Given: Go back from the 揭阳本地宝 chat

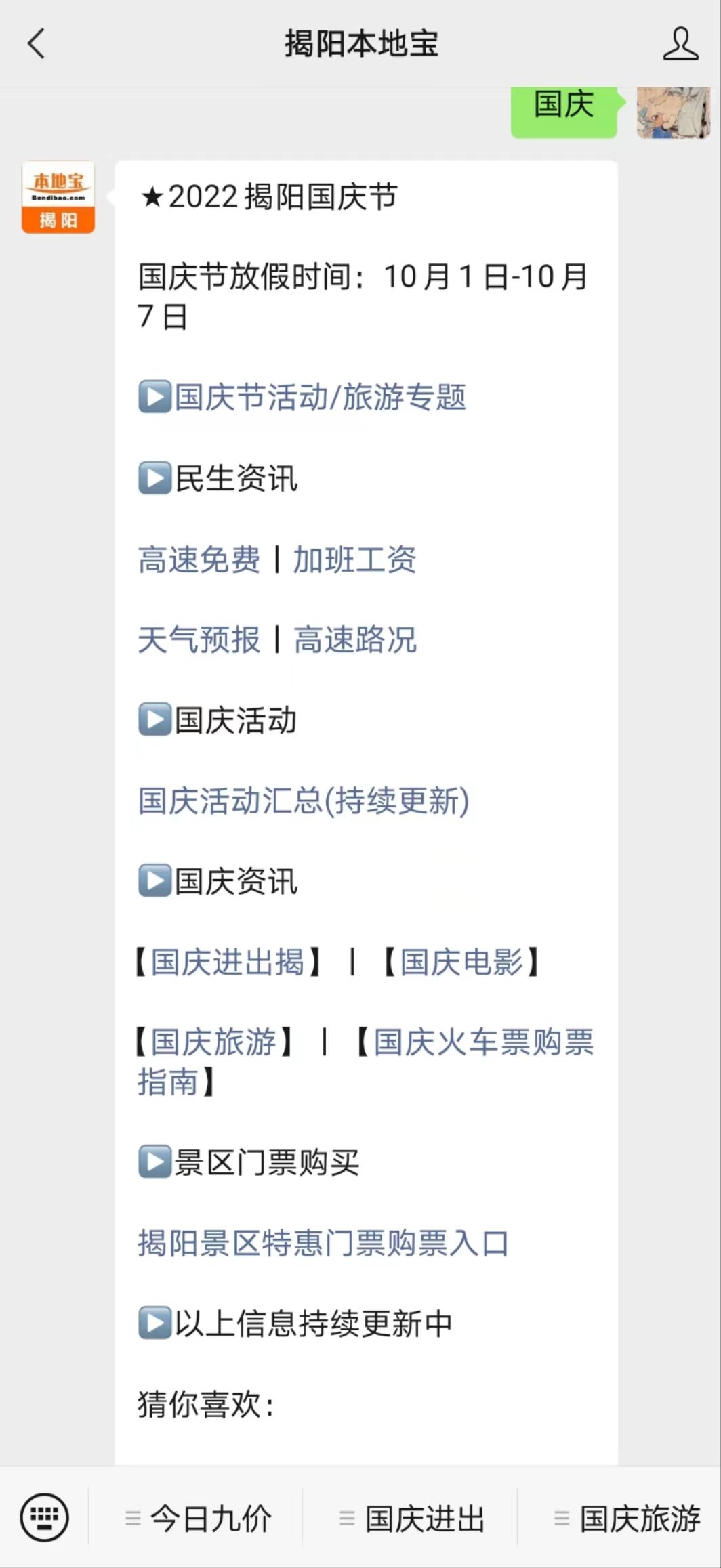Looking at the screenshot, I should tap(36, 44).
